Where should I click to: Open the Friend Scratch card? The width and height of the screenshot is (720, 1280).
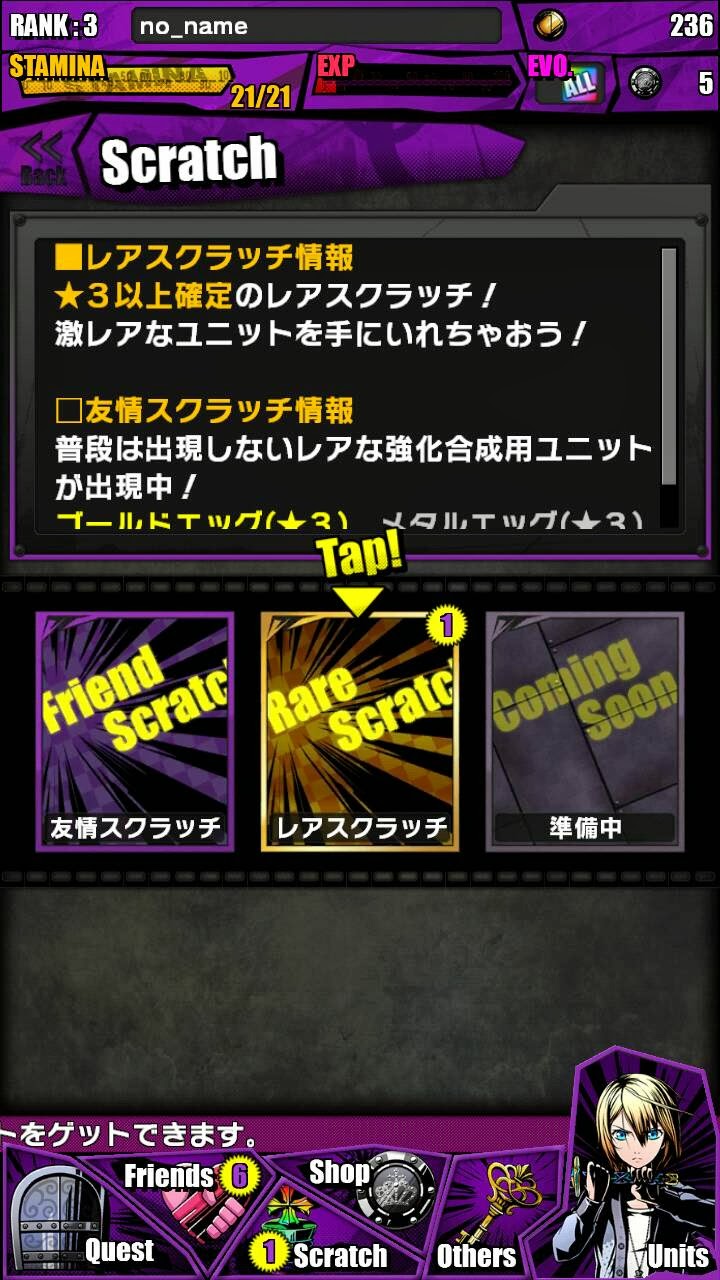(135, 732)
